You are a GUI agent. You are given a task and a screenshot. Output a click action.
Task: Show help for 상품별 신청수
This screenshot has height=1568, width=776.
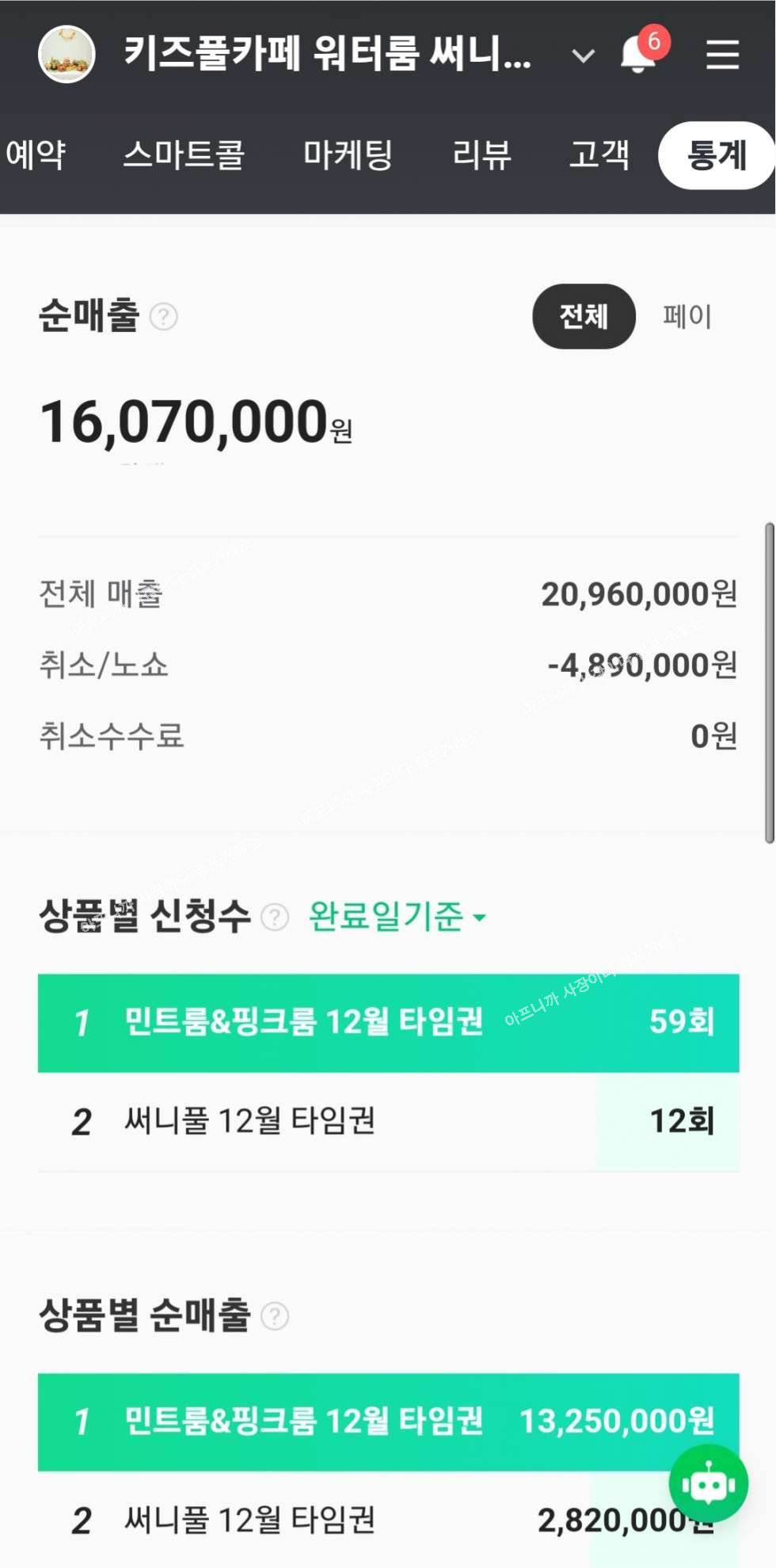275,918
